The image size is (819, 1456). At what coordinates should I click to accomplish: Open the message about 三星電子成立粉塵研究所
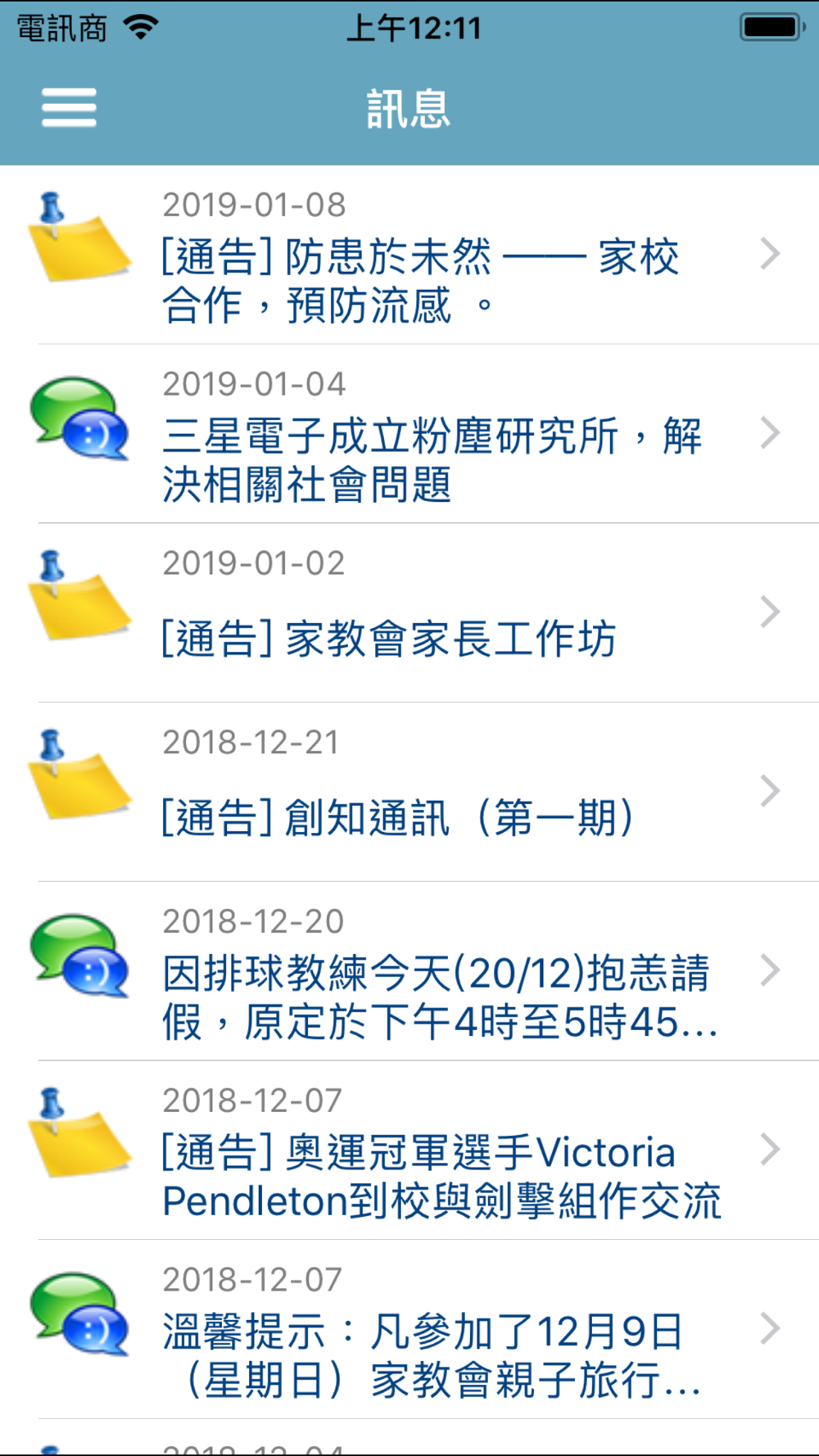(x=409, y=434)
